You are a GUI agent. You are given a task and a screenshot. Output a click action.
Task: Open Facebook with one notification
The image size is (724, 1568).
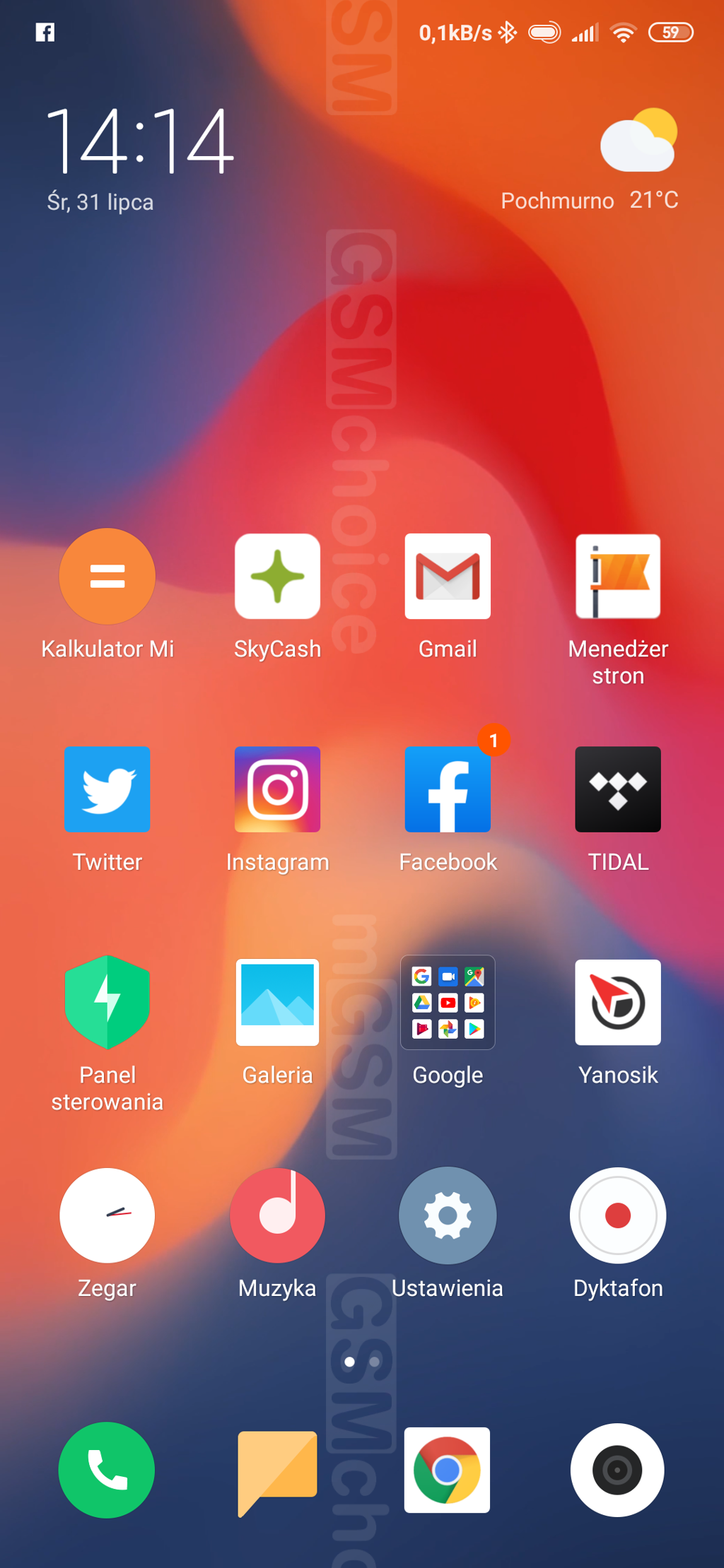pyautogui.click(x=448, y=789)
